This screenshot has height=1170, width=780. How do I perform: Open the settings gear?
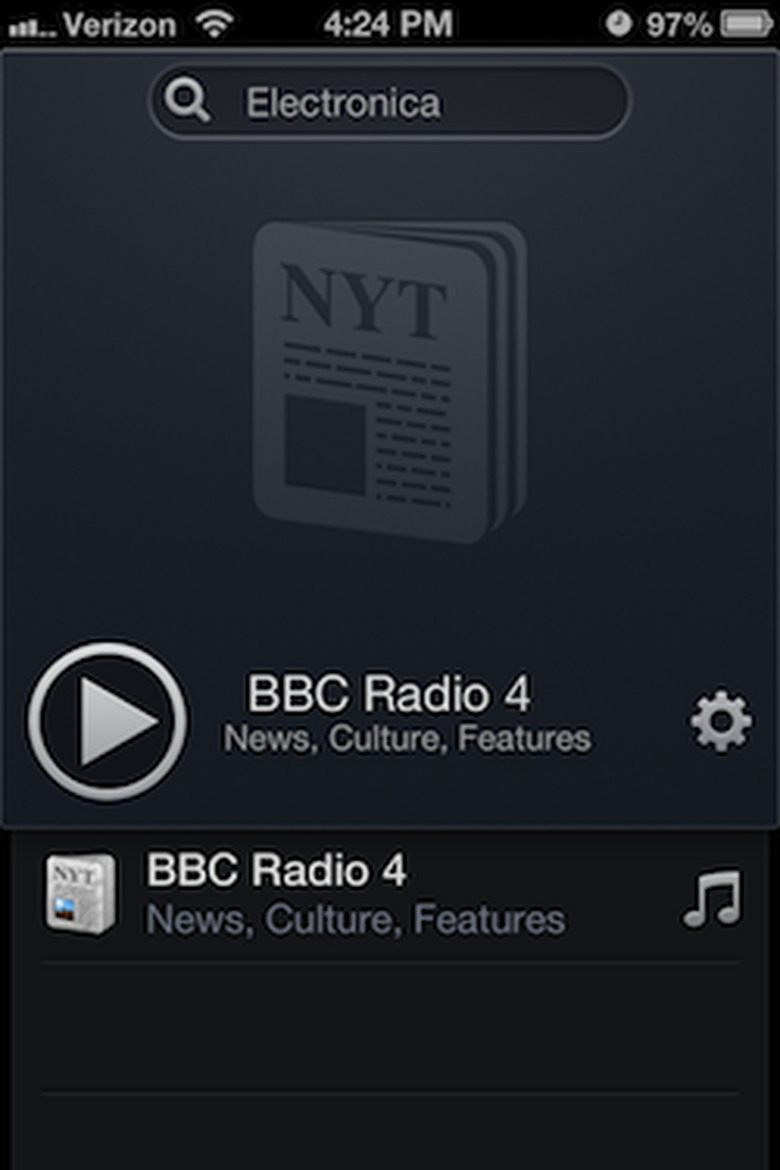pos(721,721)
